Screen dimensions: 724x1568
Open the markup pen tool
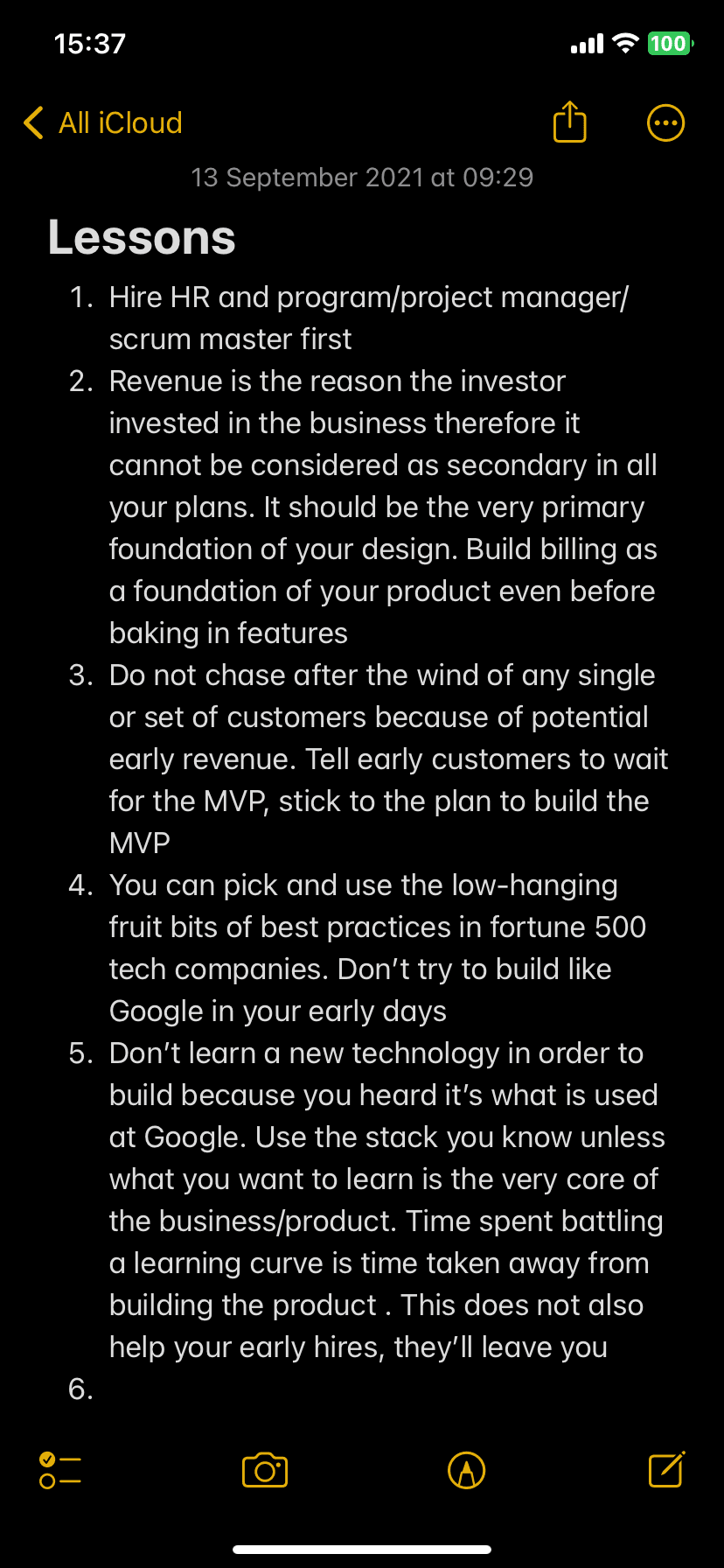(466, 1470)
